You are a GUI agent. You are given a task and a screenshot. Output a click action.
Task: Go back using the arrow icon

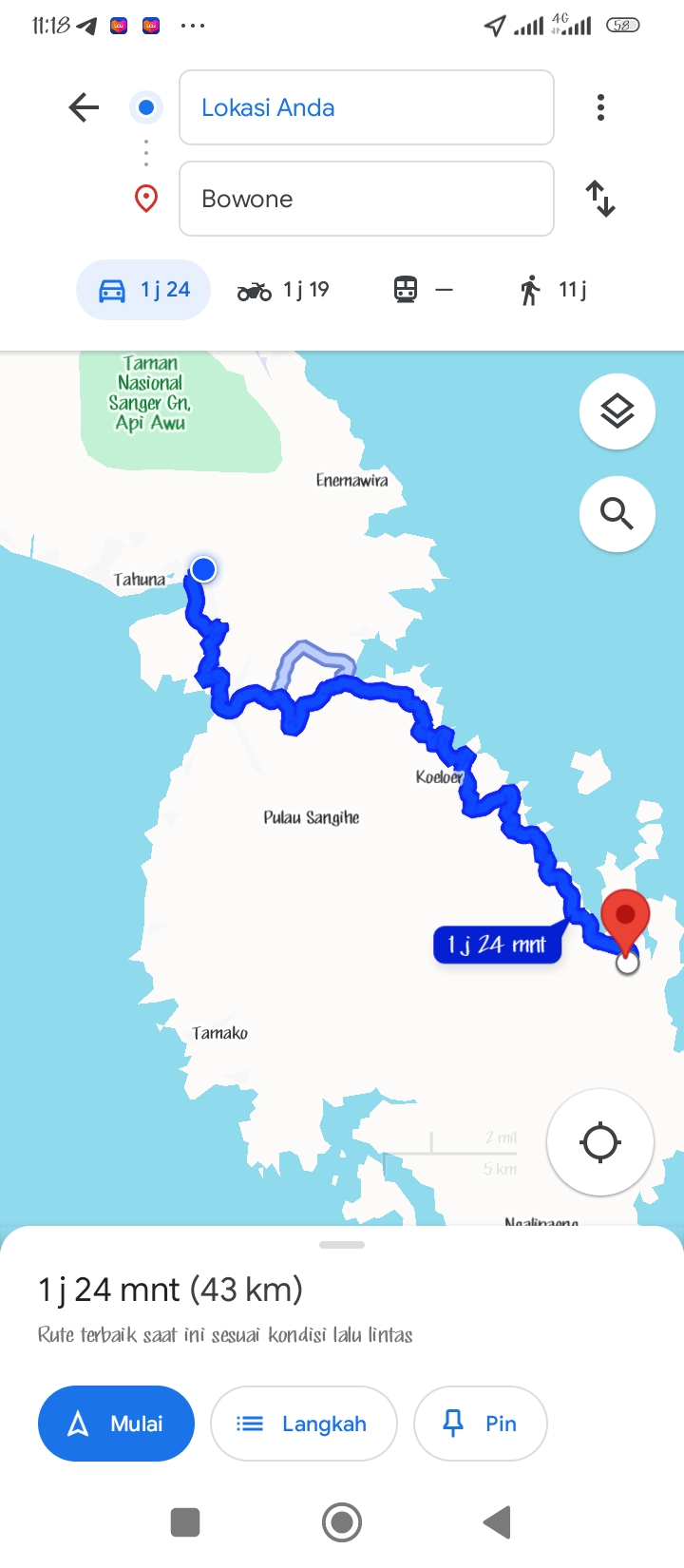[x=84, y=107]
